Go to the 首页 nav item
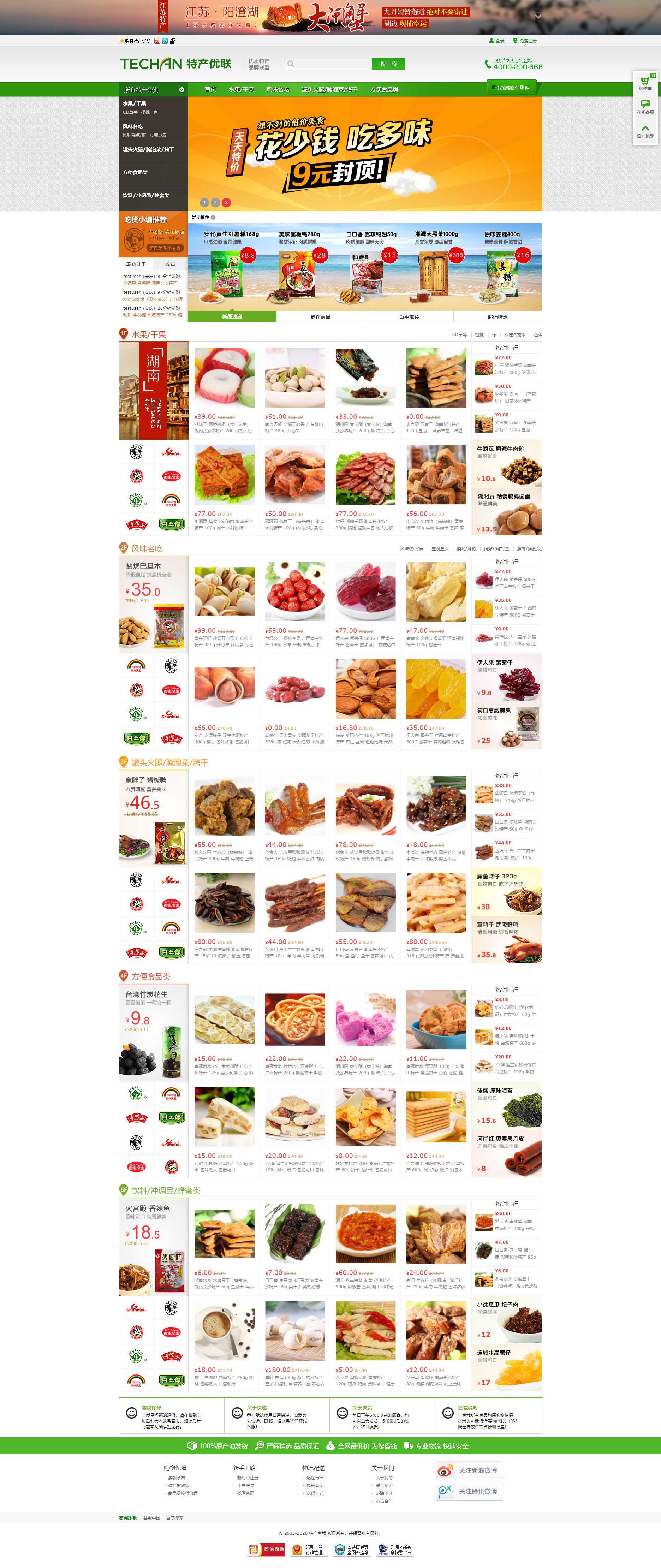This screenshot has width=661, height=1568. pos(210,89)
